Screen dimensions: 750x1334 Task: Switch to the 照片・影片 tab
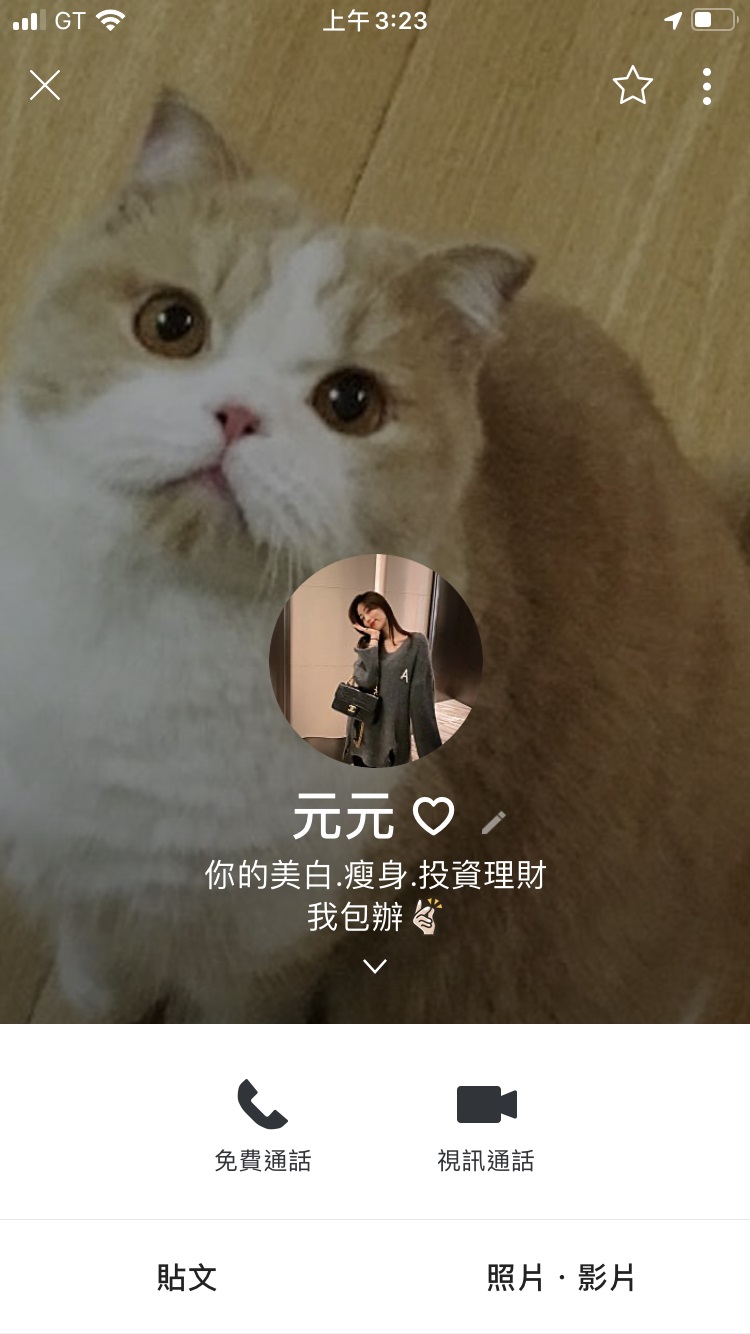click(561, 1277)
